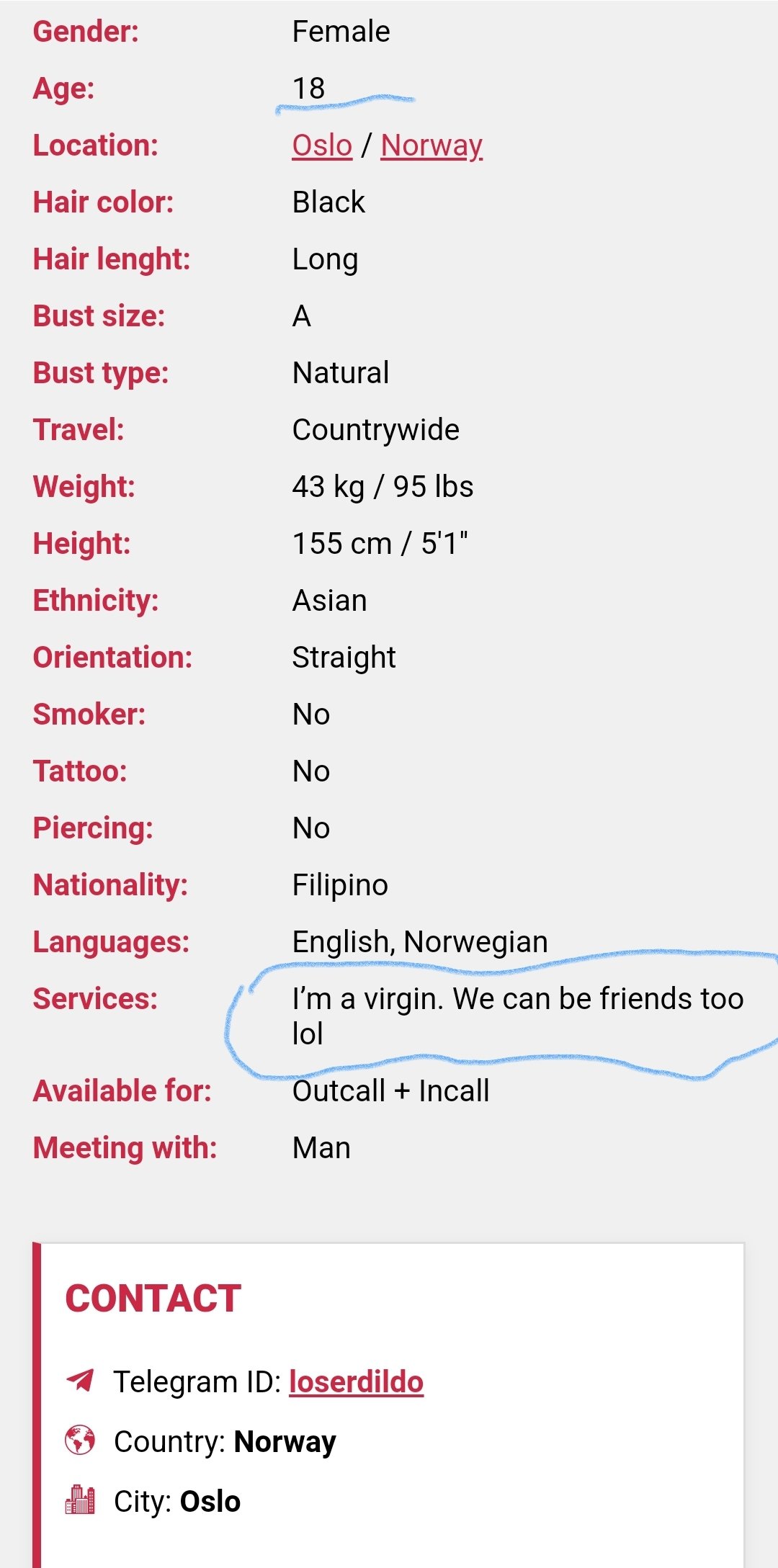Open the Oslo location link
Image resolution: width=778 pixels, height=1568 pixels.
coord(322,145)
